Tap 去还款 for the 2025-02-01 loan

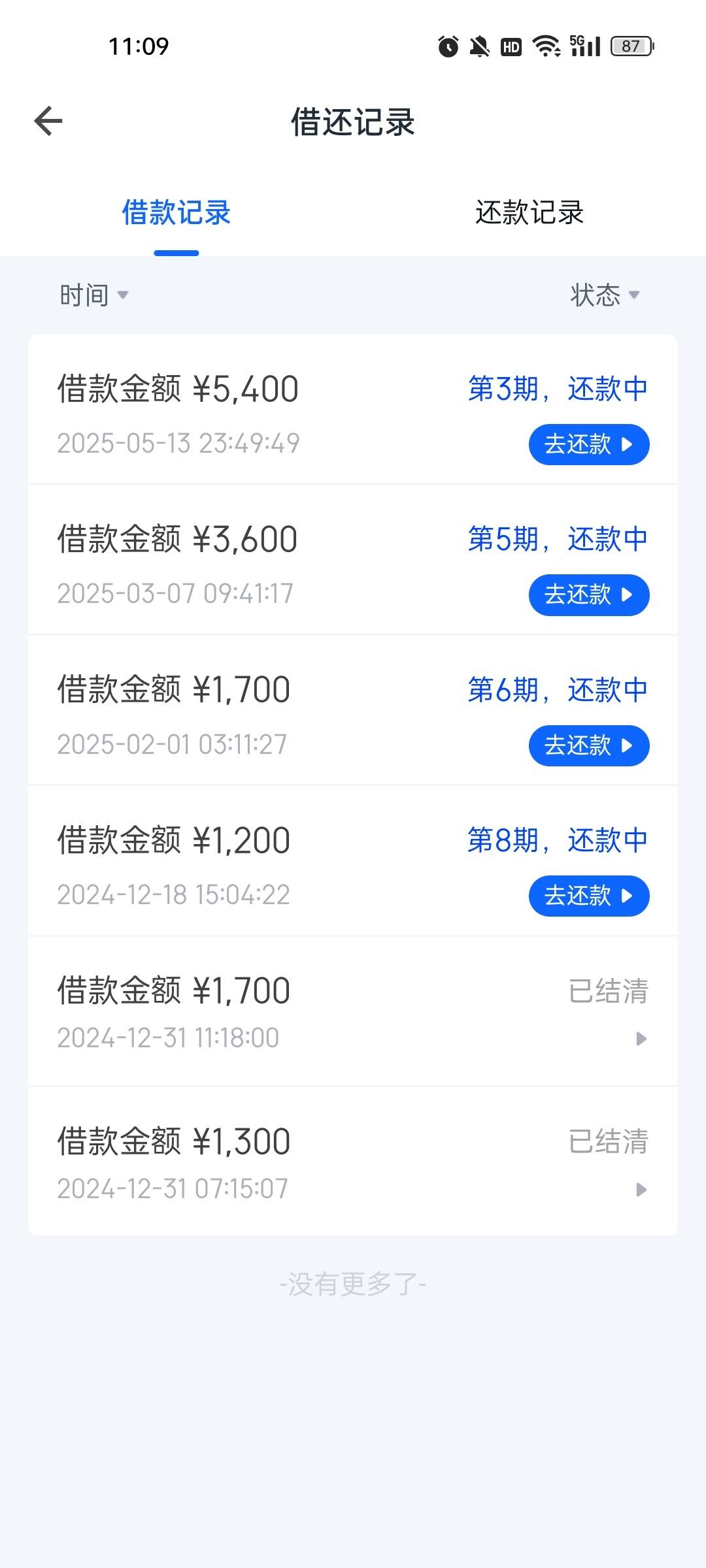[x=589, y=745]
